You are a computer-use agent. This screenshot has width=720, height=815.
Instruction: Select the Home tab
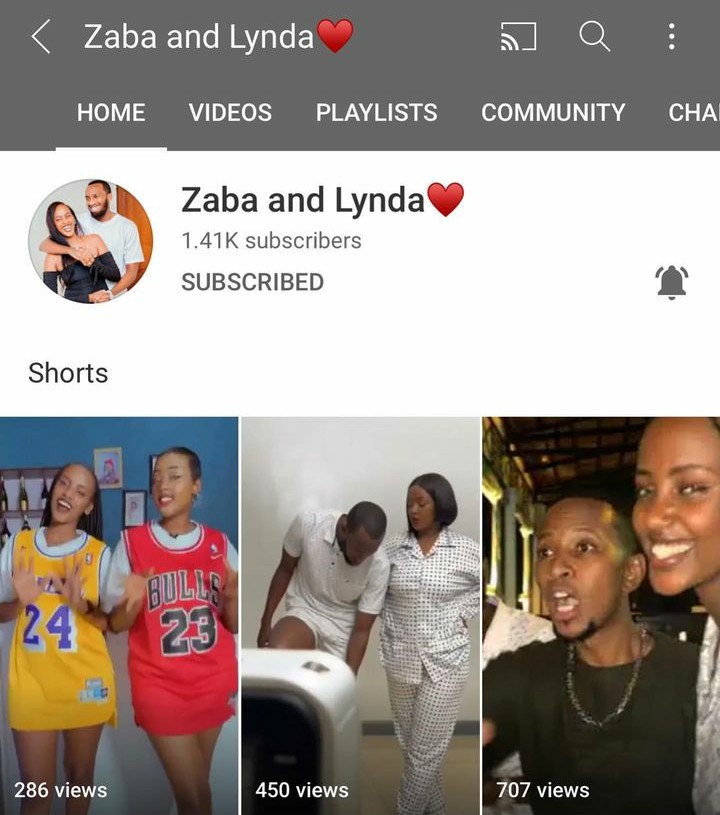[x=111, y=113]
